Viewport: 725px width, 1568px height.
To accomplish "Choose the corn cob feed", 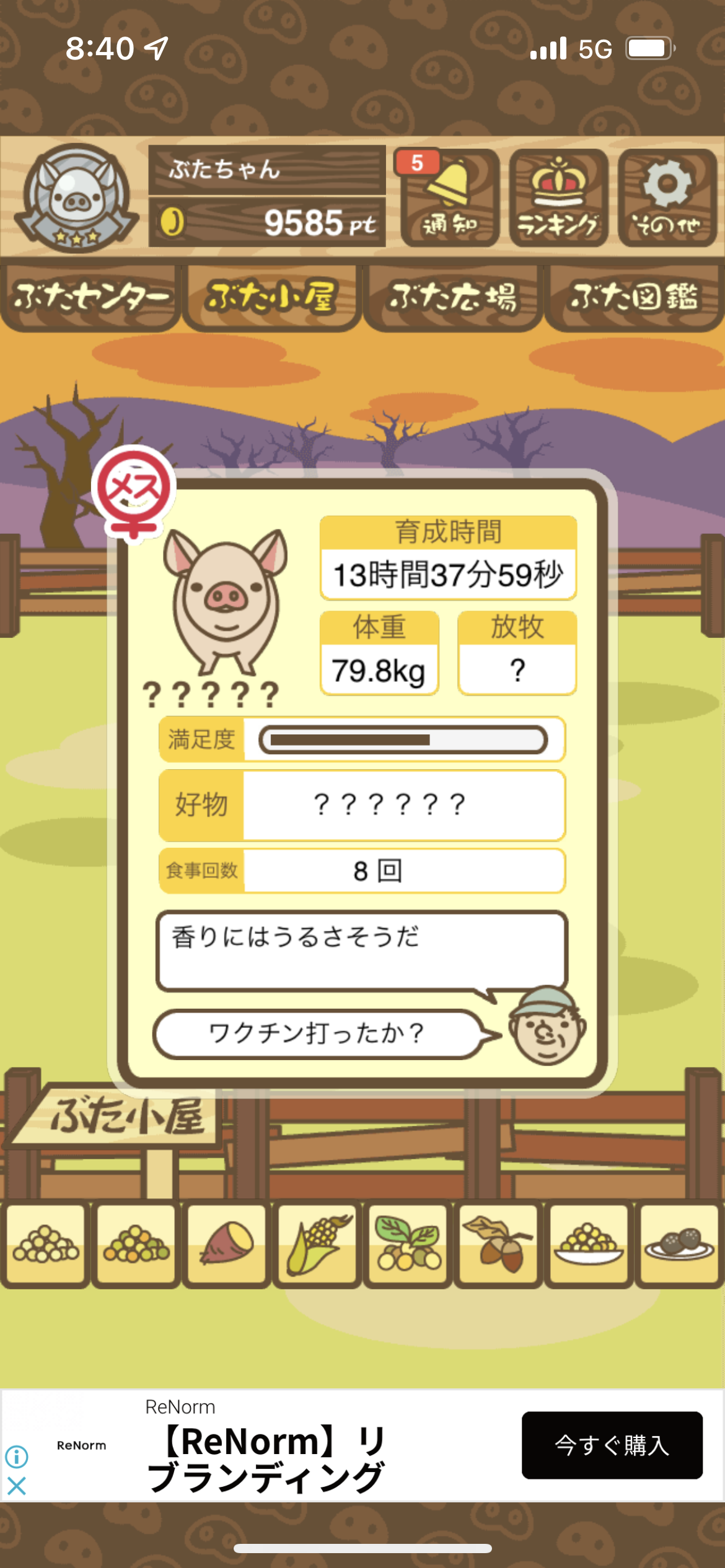I will (x=317, y=1243).
